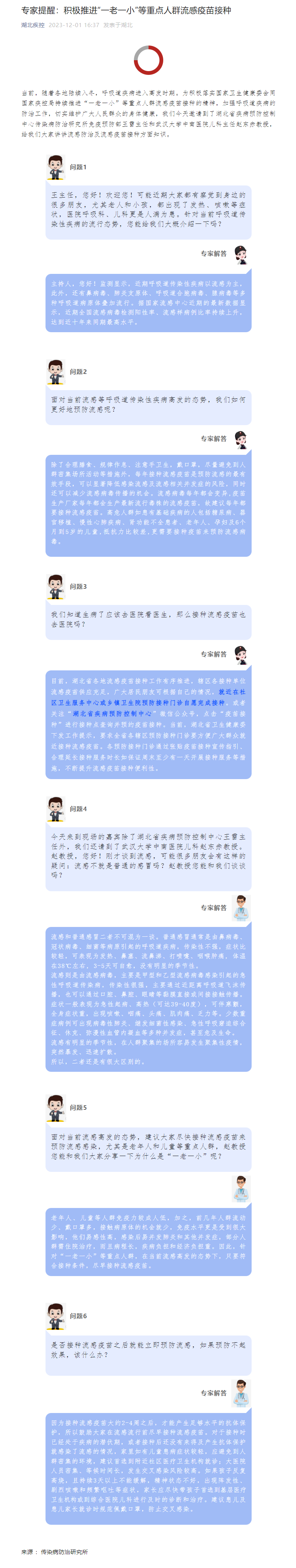Screen dimensions: 296x1568
Task: Open the 湖北疾控 account profile link
Action: (x=33, y=25)
